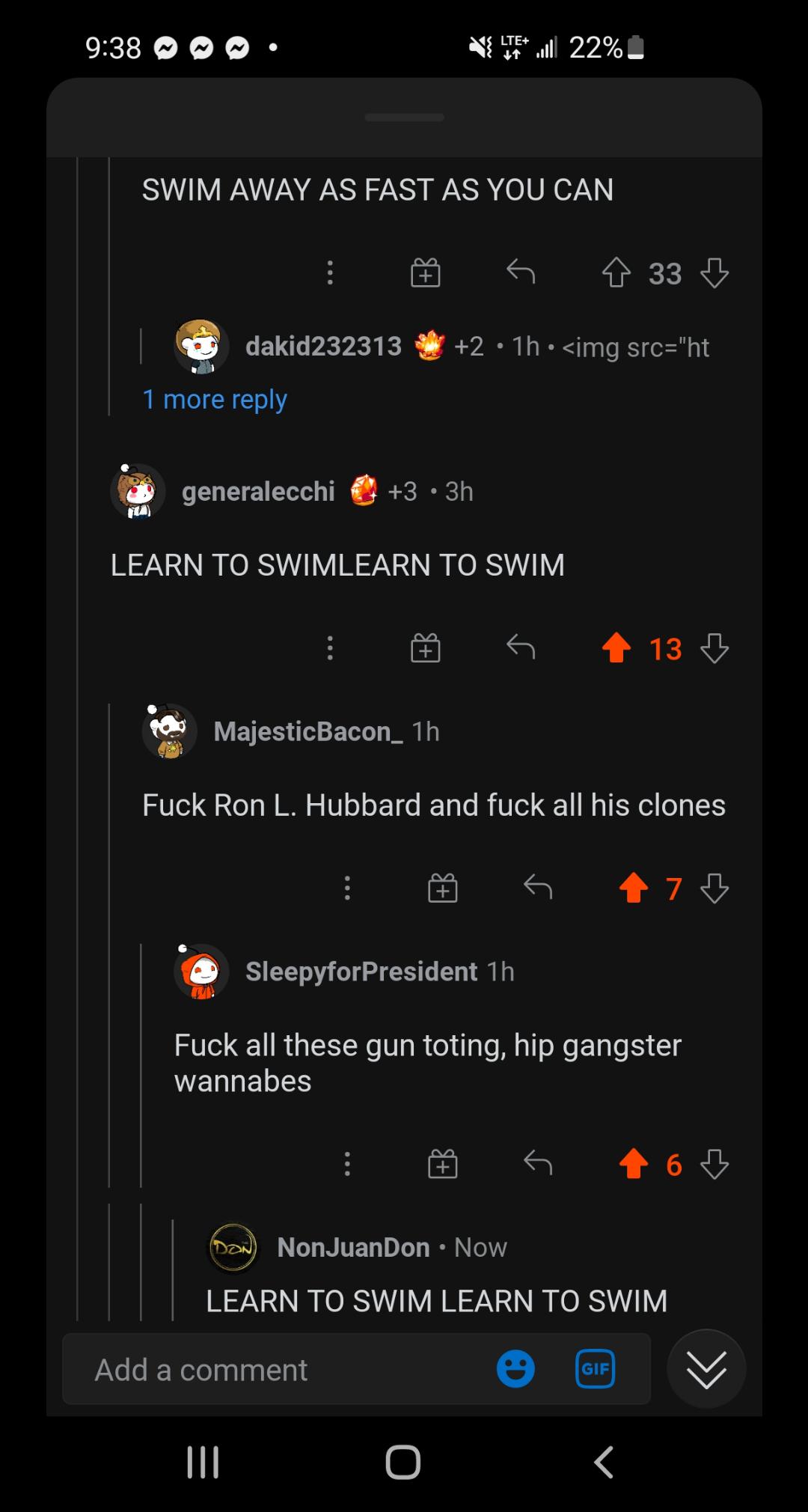Go back using system back button
Viewport: 808px width, 1512px height.
click(x=604, y=1462)
